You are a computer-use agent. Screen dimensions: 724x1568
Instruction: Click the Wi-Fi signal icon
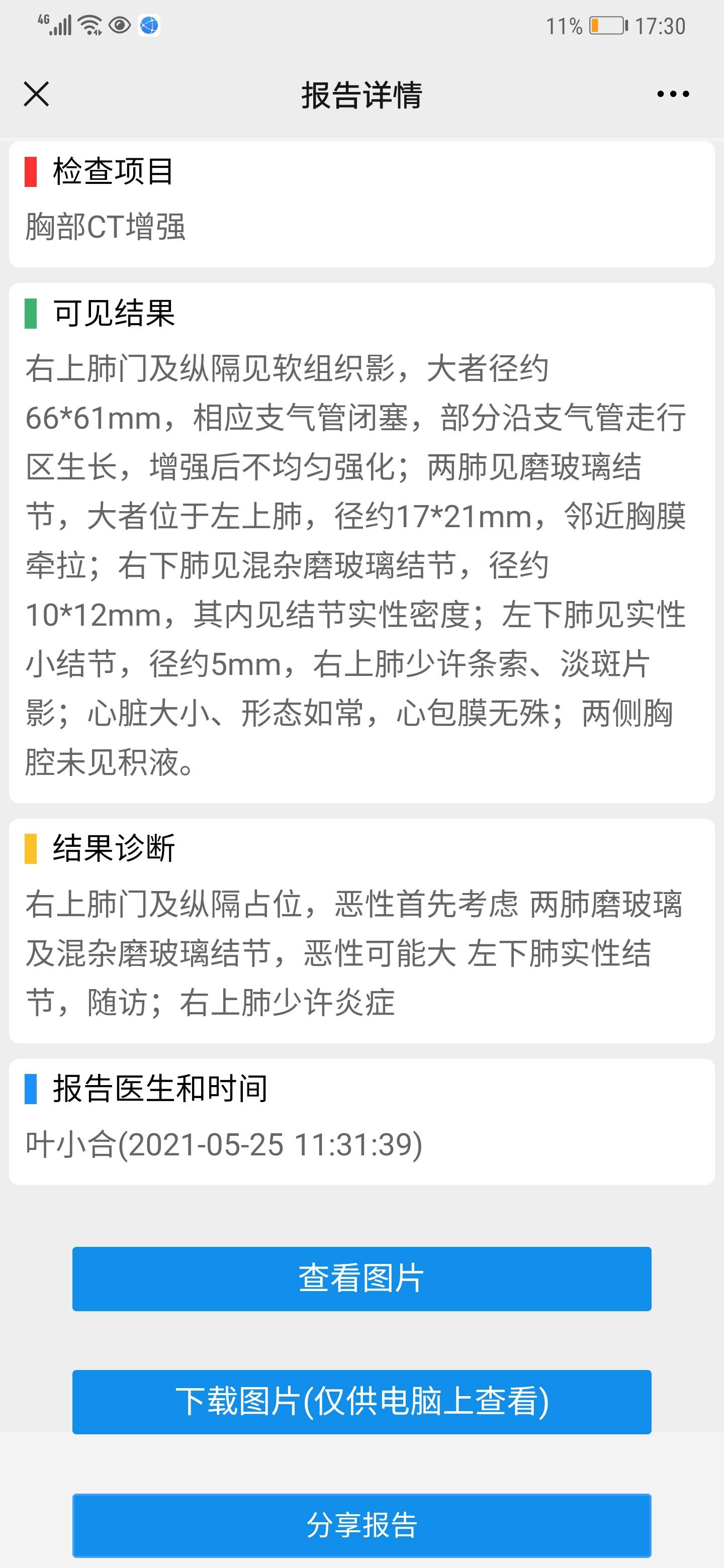(89, 24)
